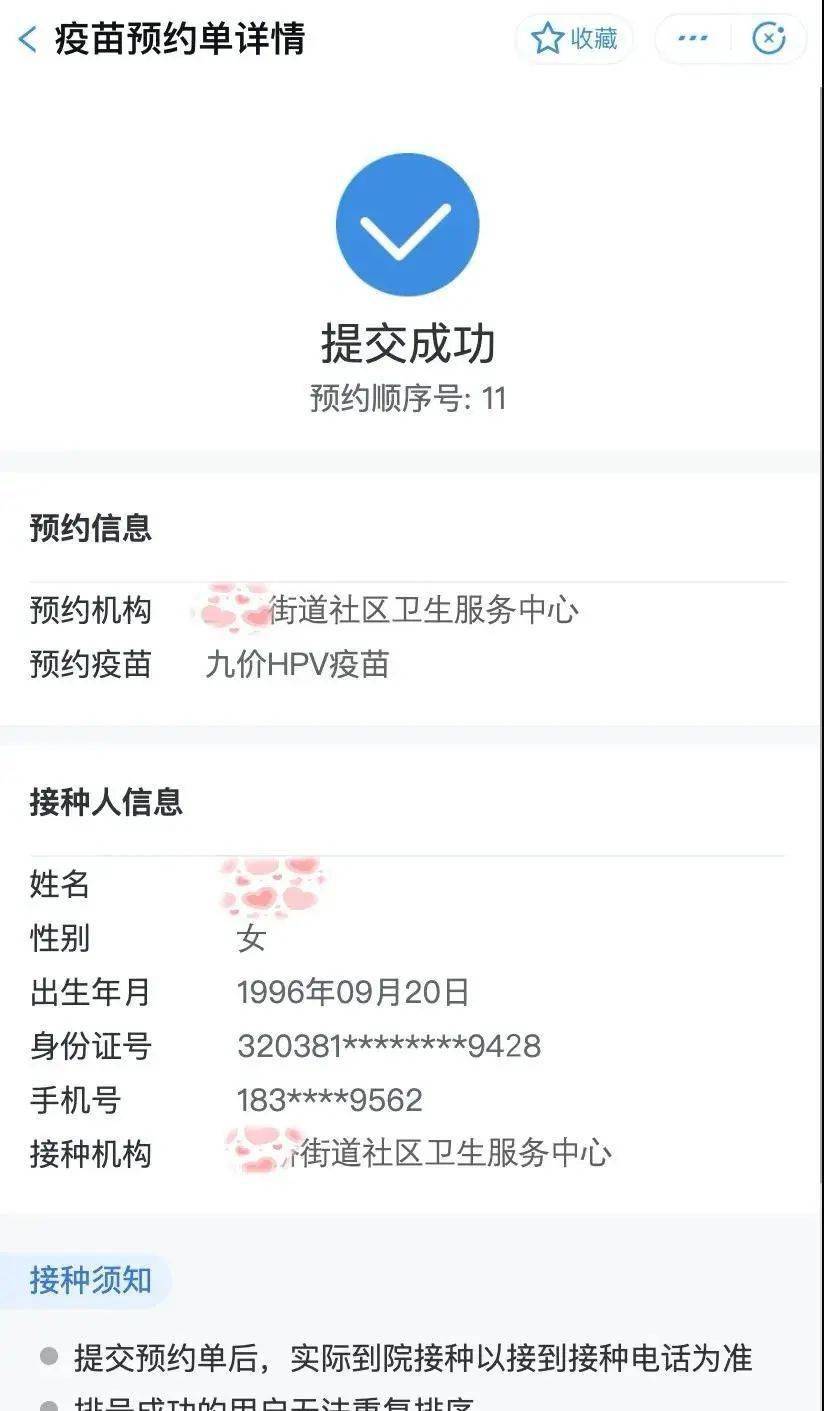
Task: Click the blue success checkmark icon
Action: [408, 223]
